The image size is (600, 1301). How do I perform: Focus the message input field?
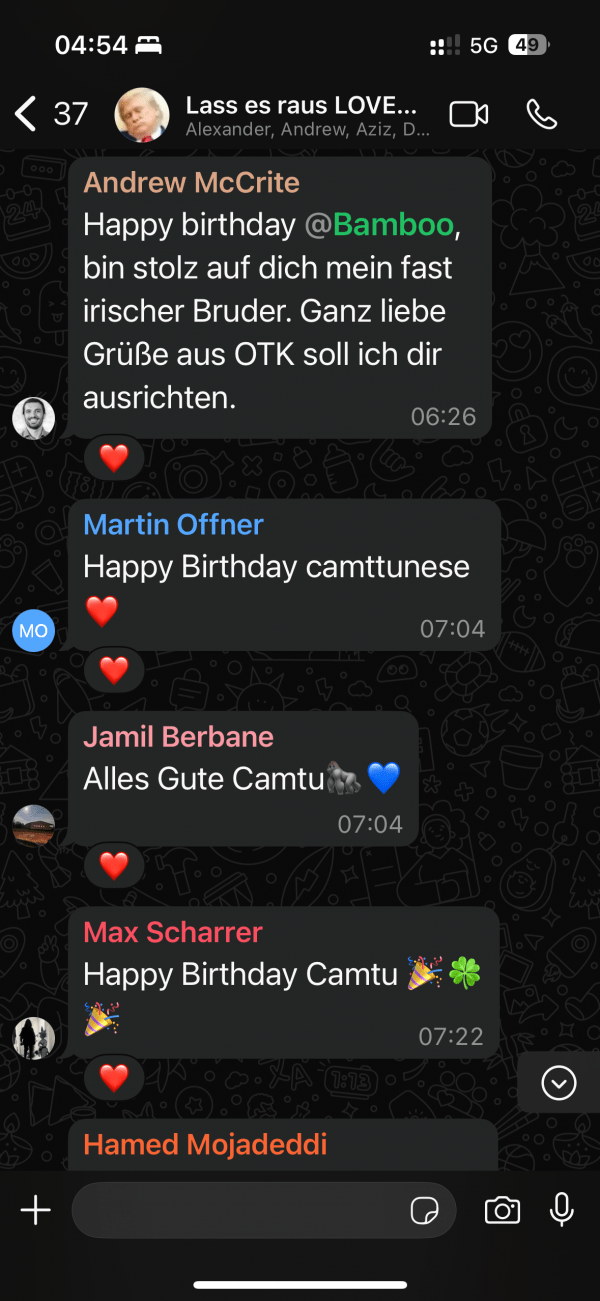click(x=240, y=1211)
